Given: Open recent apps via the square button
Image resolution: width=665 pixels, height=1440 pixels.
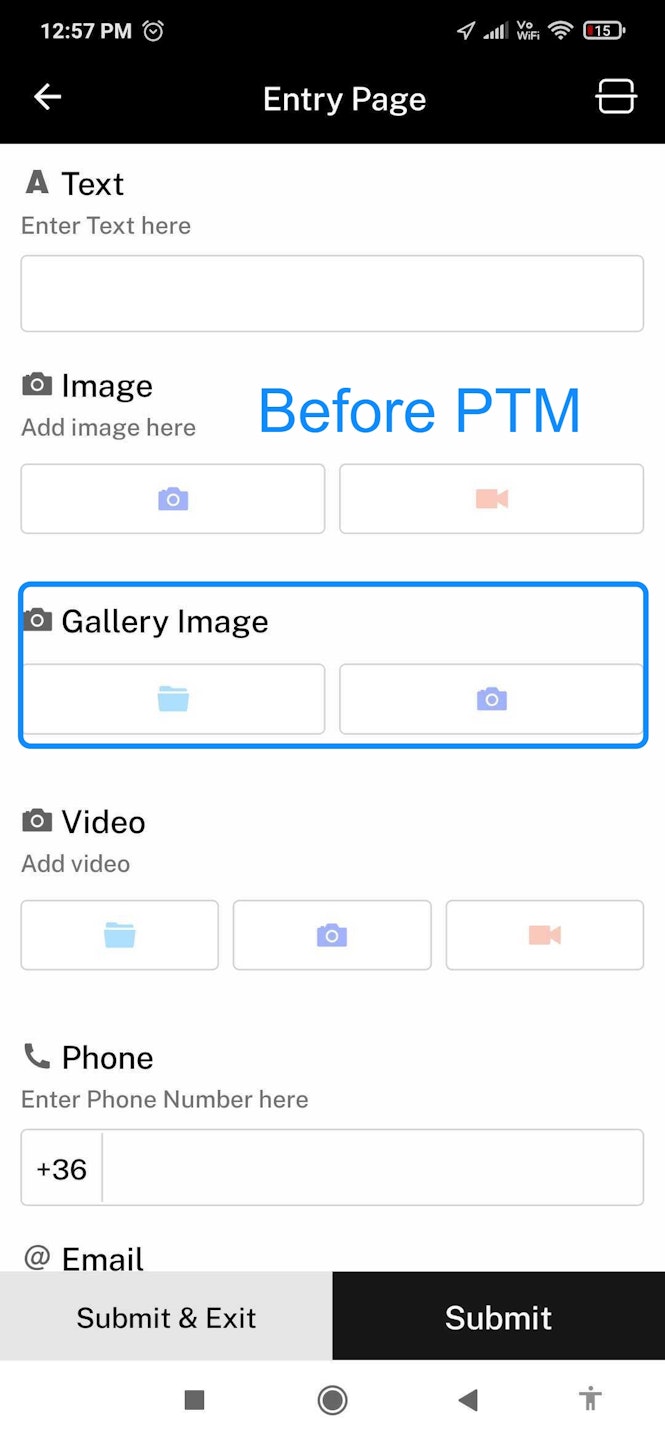Looking at the screenshot, I should (x=194, y=1400).
